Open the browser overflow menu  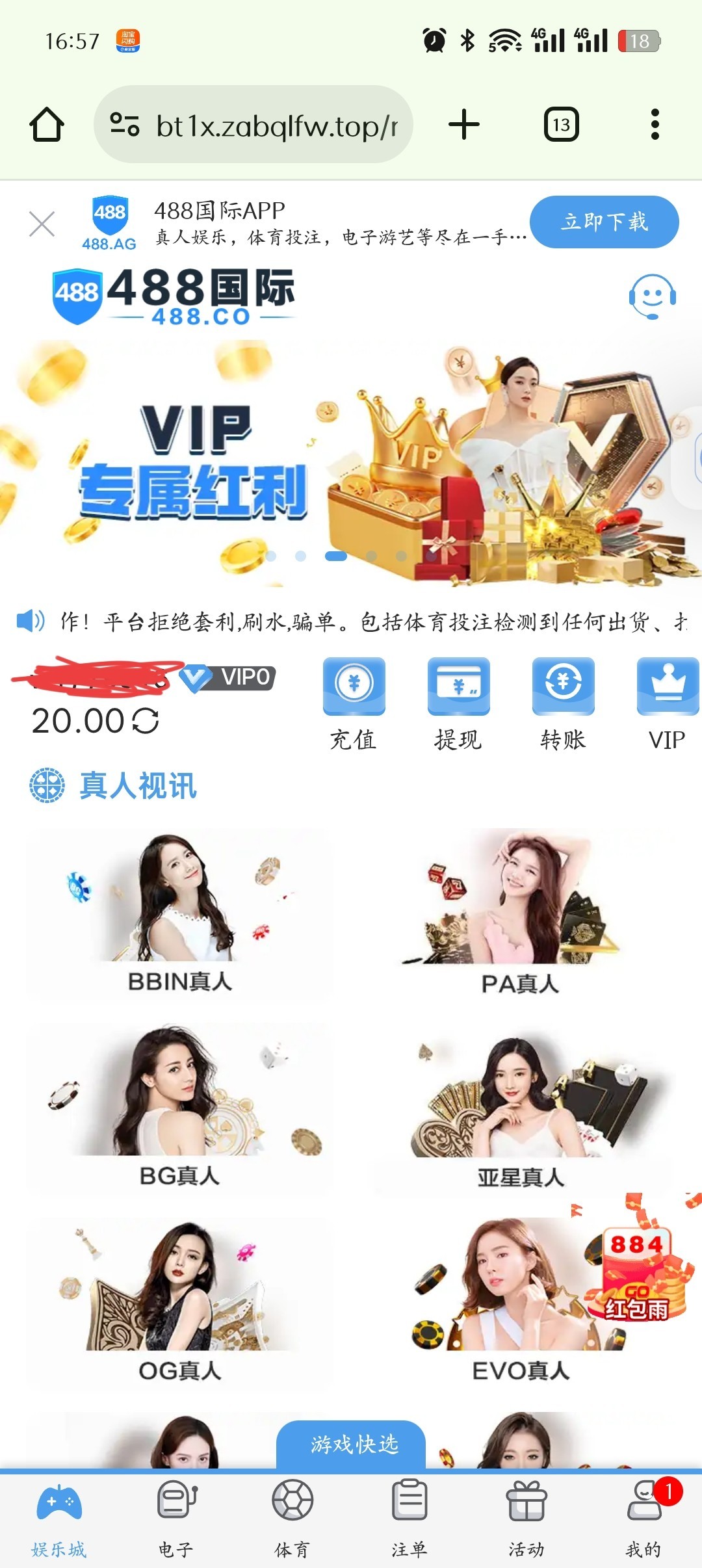[x=655, y=124]
